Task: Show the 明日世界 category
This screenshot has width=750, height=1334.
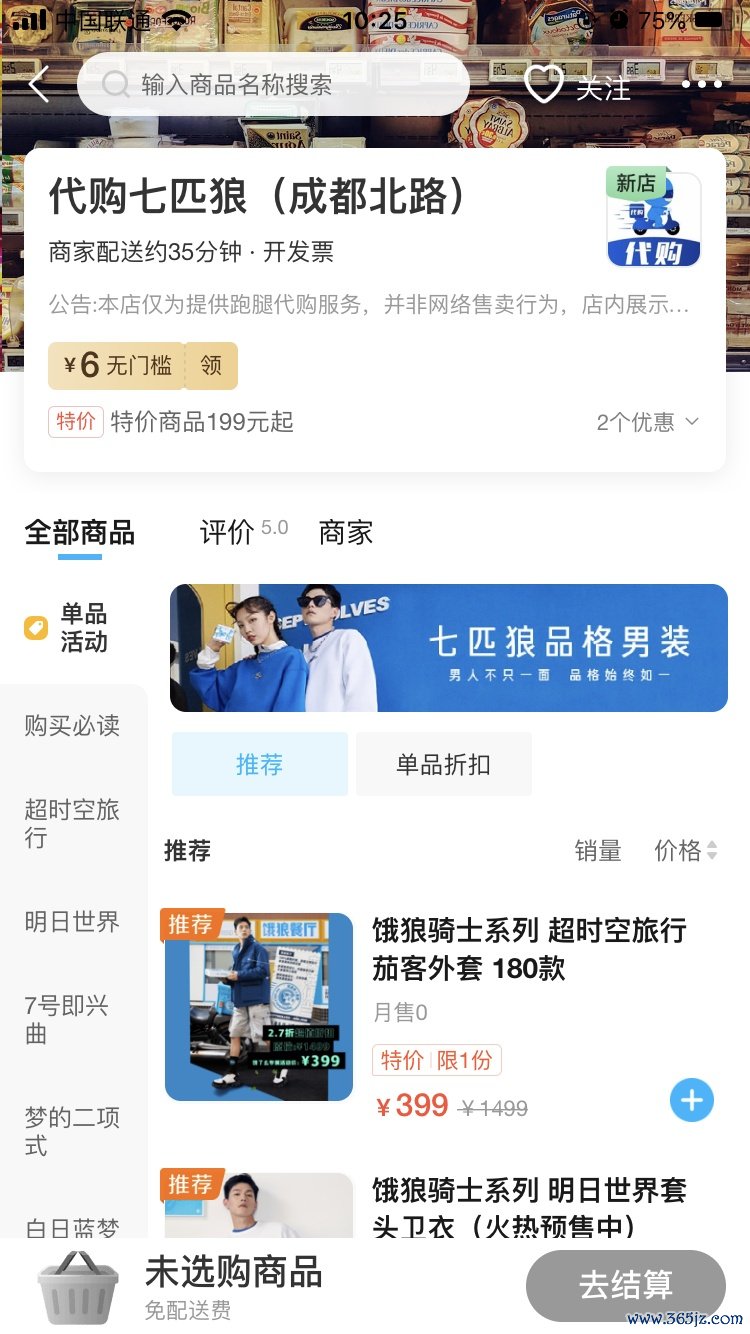Action: (x=72, y=921)
